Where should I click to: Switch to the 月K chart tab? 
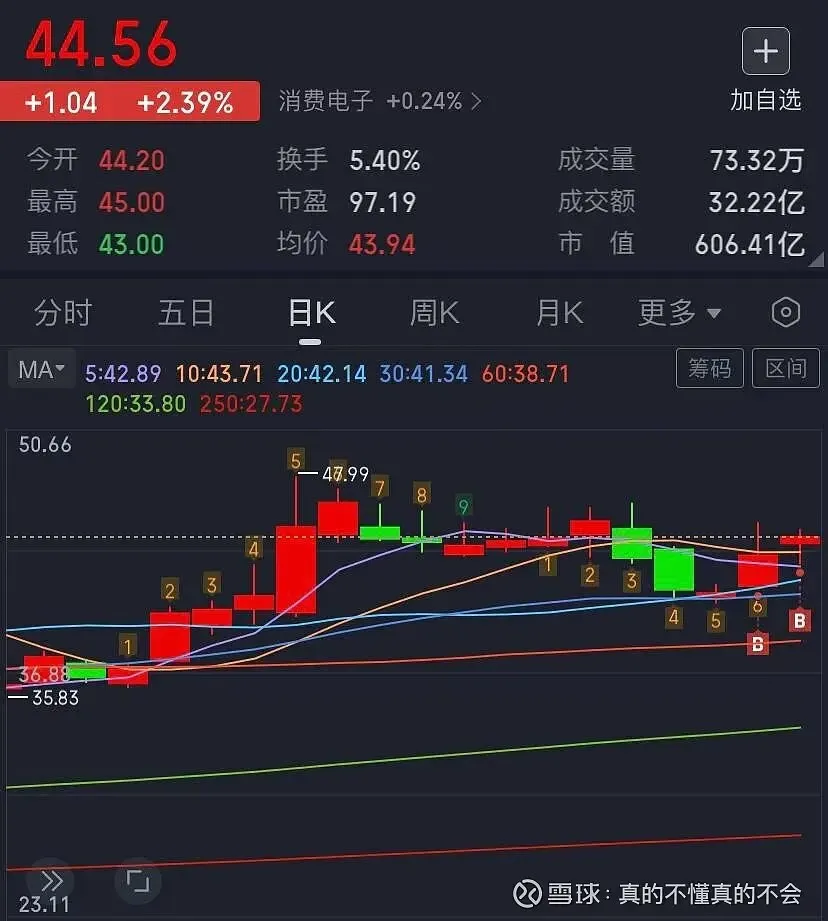tap(559, 313)
